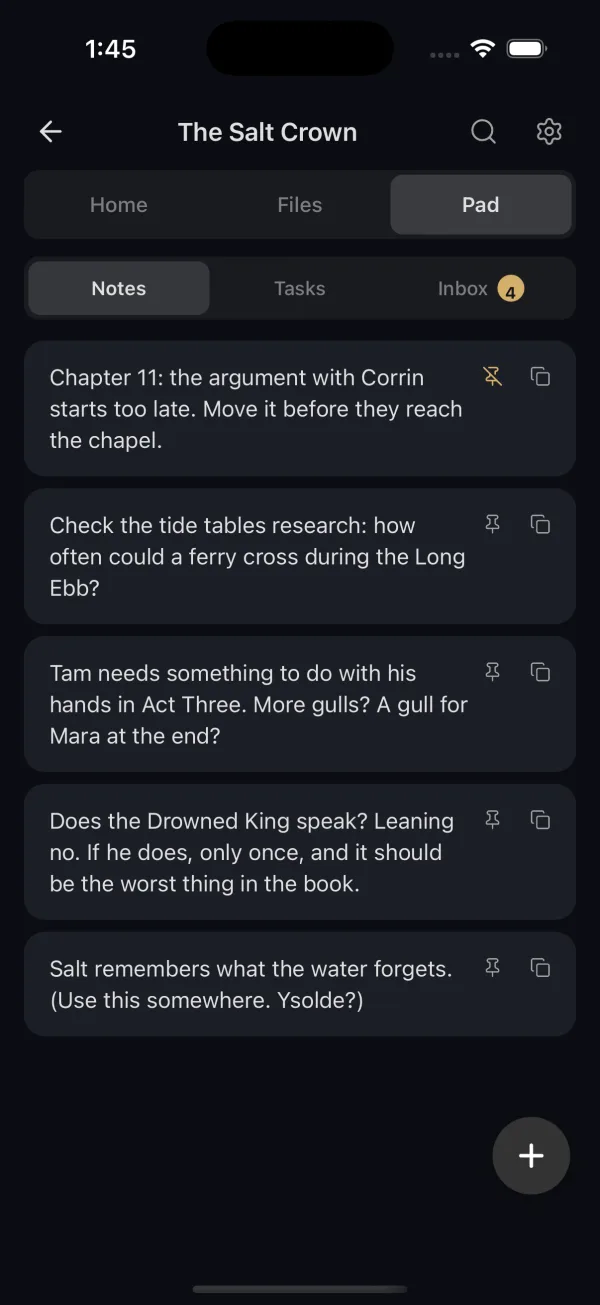Pin the tide tables research note
Image resolution: width=600 pixels, height=1305 pixels.
tap(492, 525)
